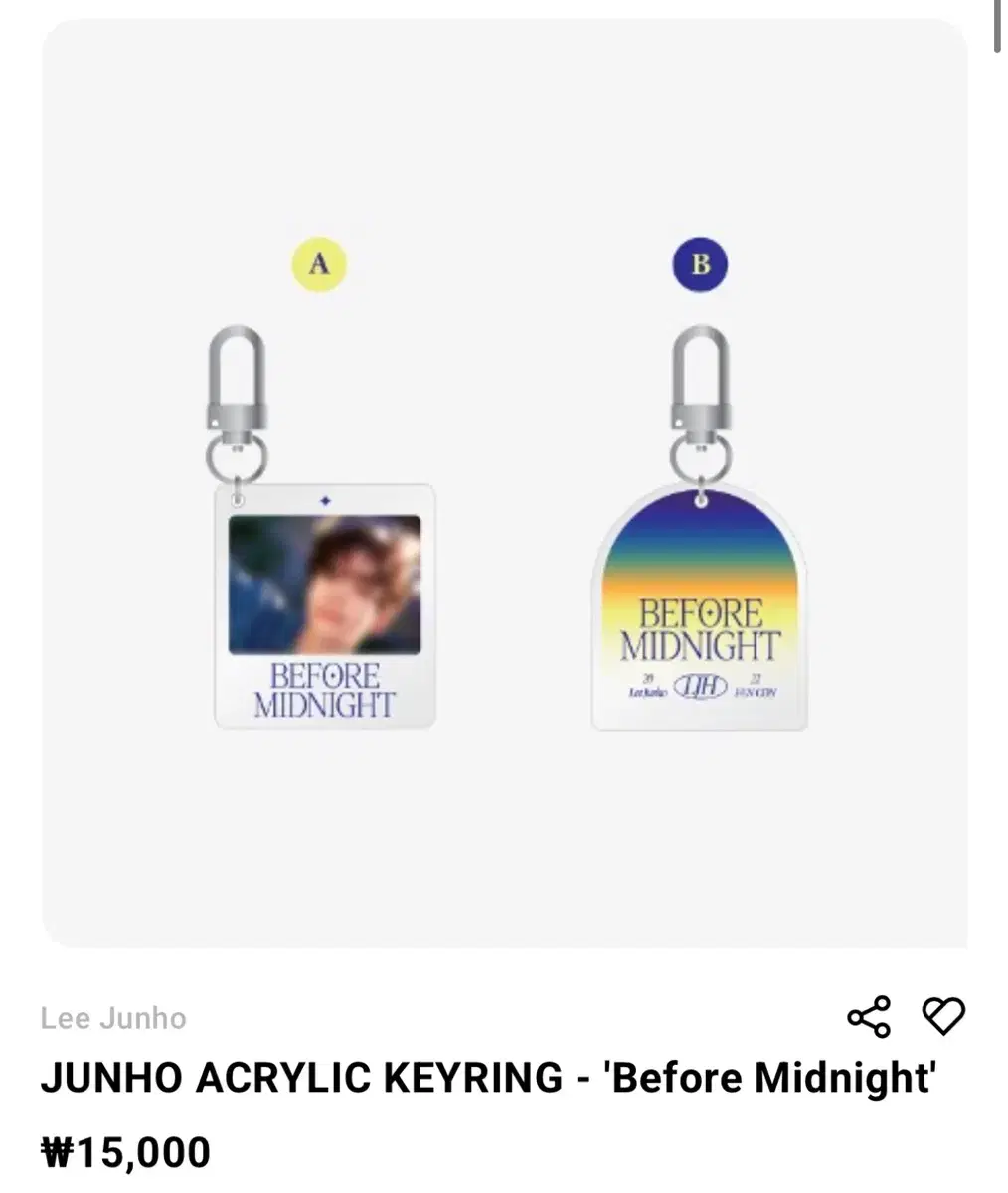Expand the keyring B photo detail
The width and height of the screenshot is (1008, 1193).
[699, 606]
